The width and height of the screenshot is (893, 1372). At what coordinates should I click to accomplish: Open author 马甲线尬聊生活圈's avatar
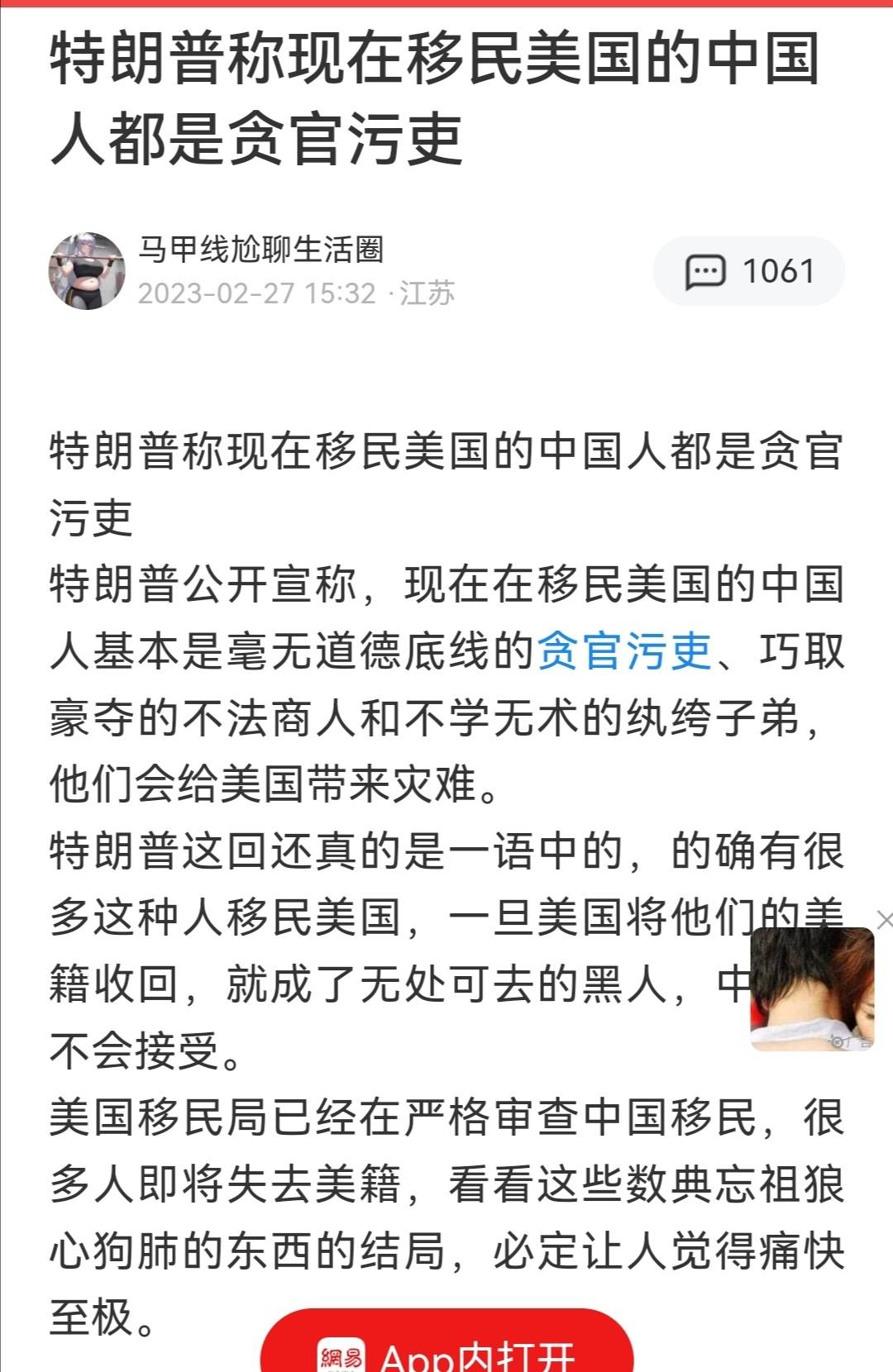(87, 271)
